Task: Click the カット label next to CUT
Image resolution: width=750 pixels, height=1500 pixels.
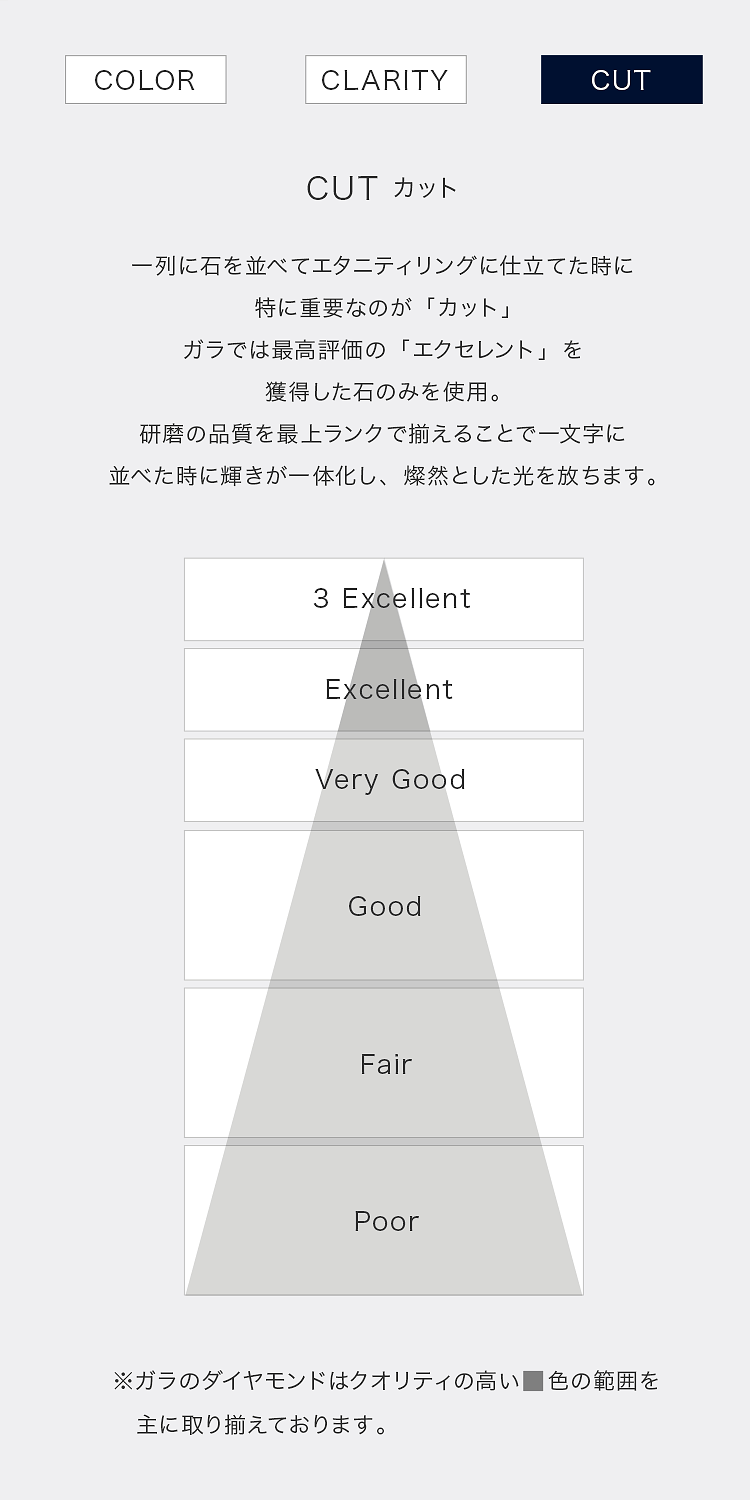Action: (424, 187)
